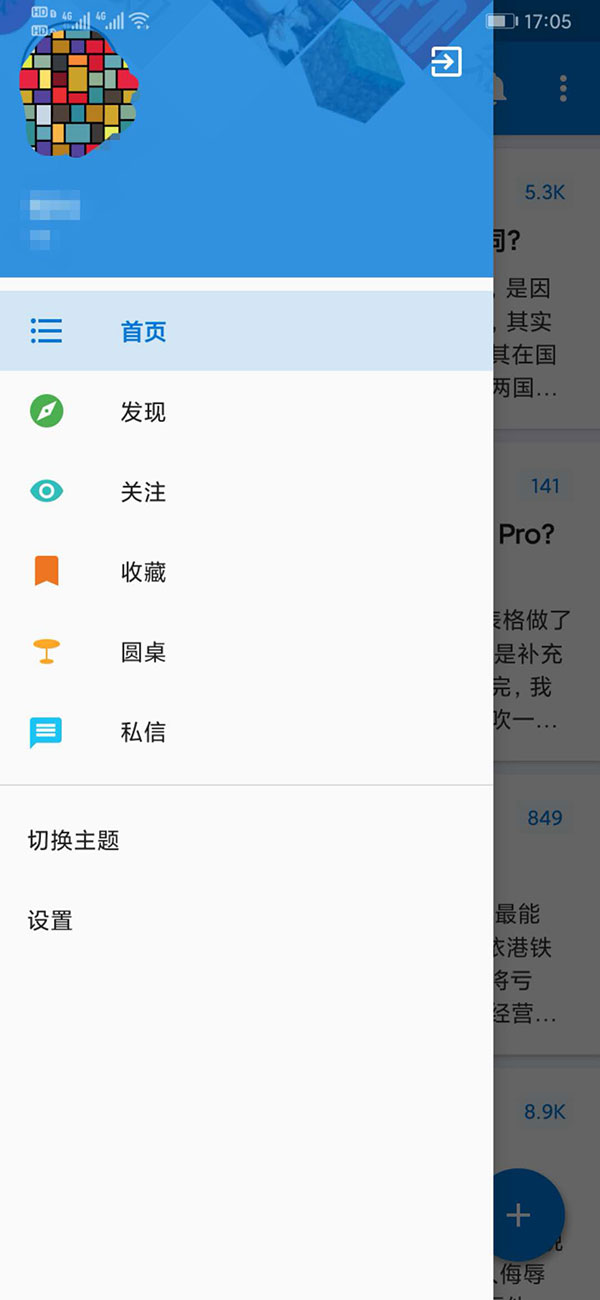Open the 发现 section
The height and width of the screenshot is (1300, 600).
coord(246,411)
